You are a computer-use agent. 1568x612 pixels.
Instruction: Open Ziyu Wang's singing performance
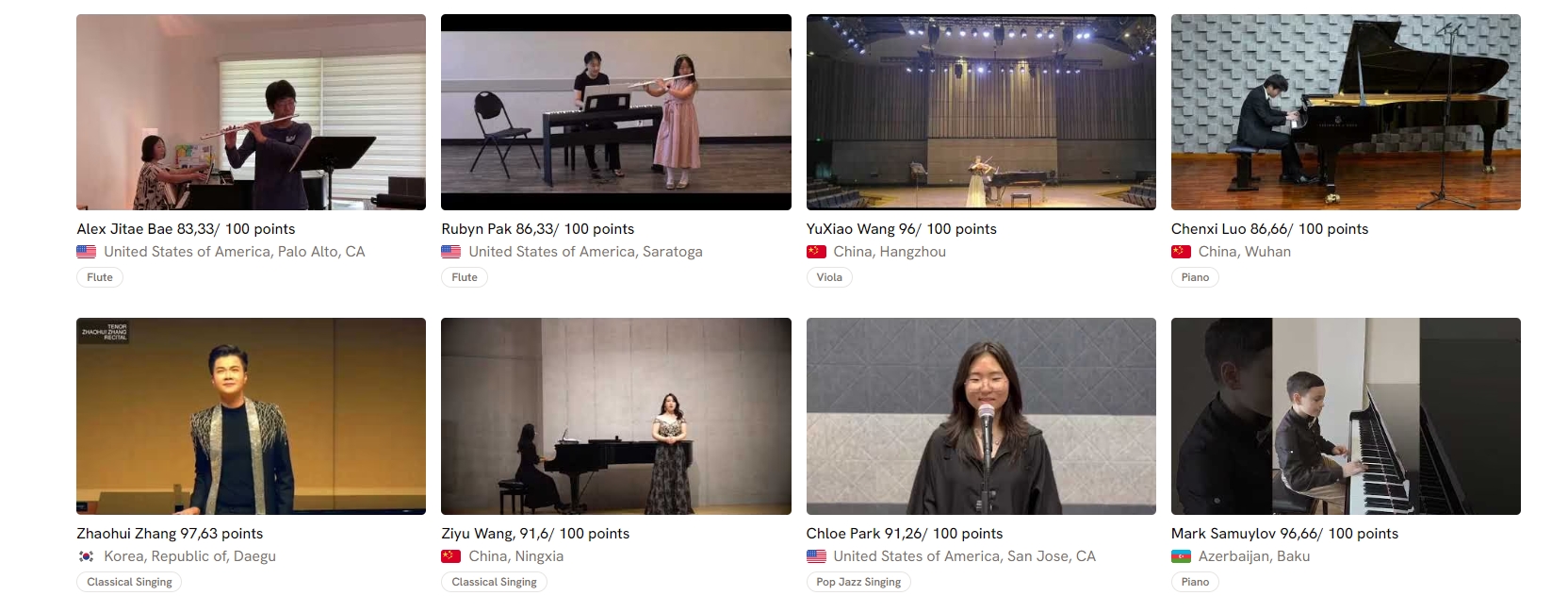615,416
